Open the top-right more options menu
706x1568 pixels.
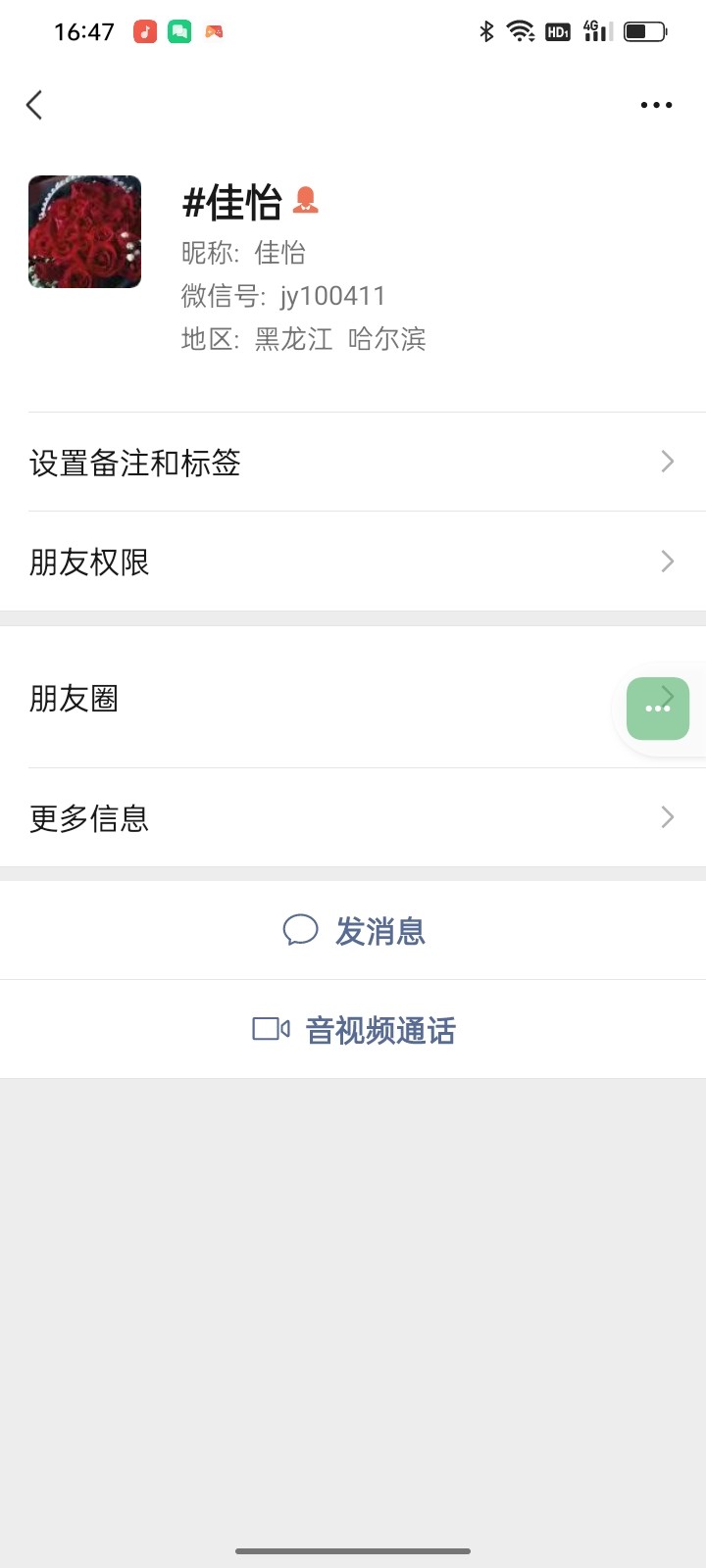[655, 105]
